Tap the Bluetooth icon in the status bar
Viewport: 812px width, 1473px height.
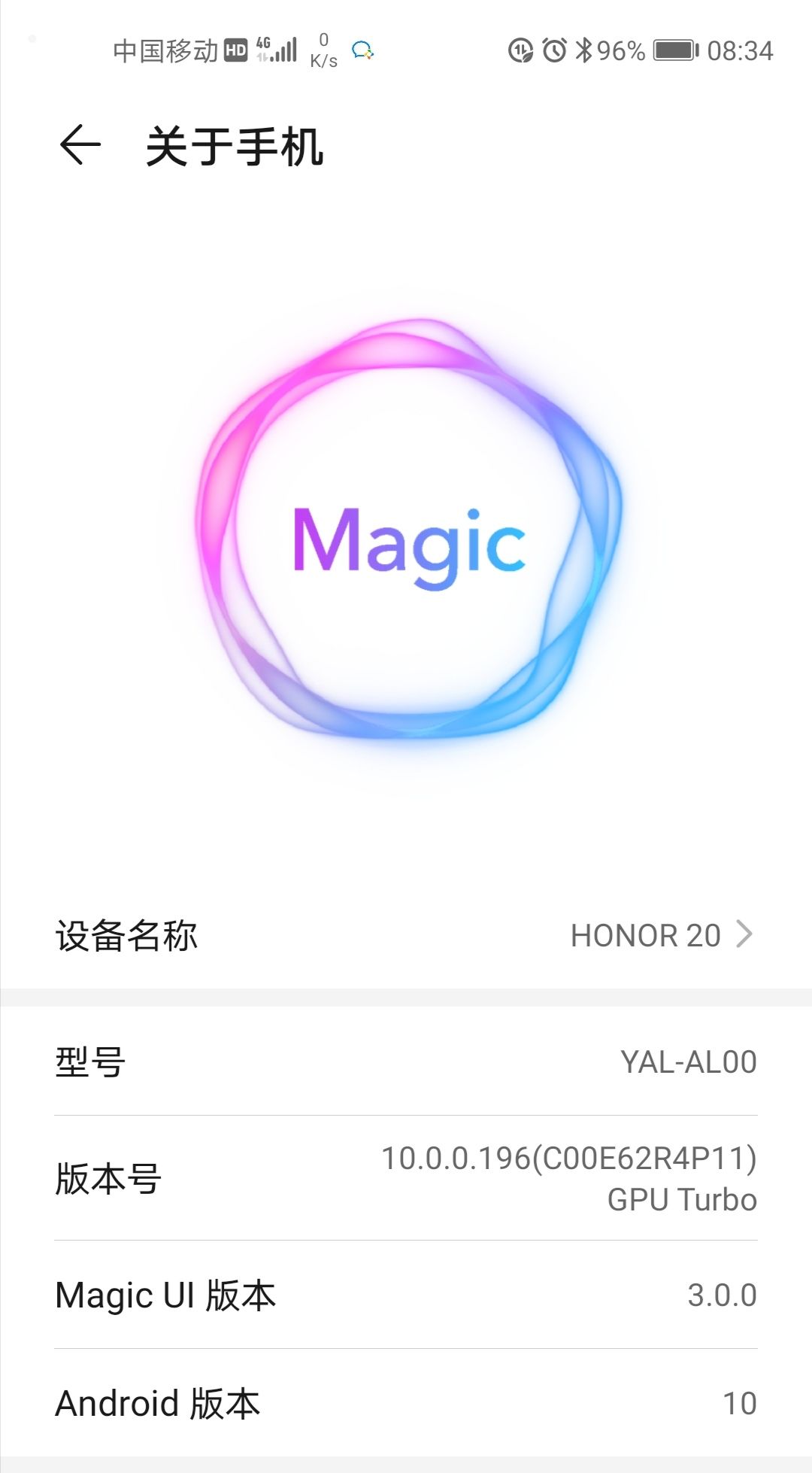pyautogui.click(x=583, y=49)
